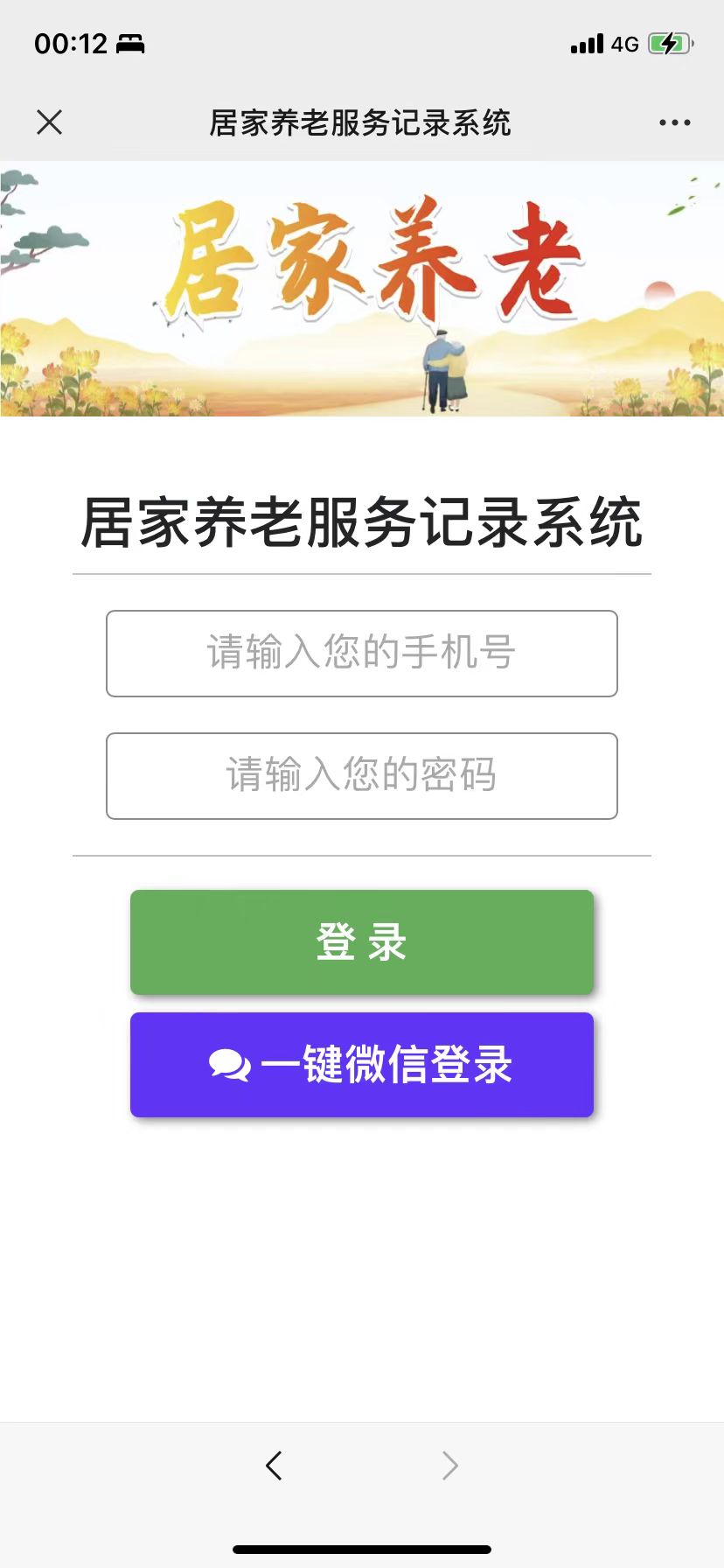The image size is (724, 1568).
Task: Tap the green 登录 button
Action: click(x=362, y=942)
